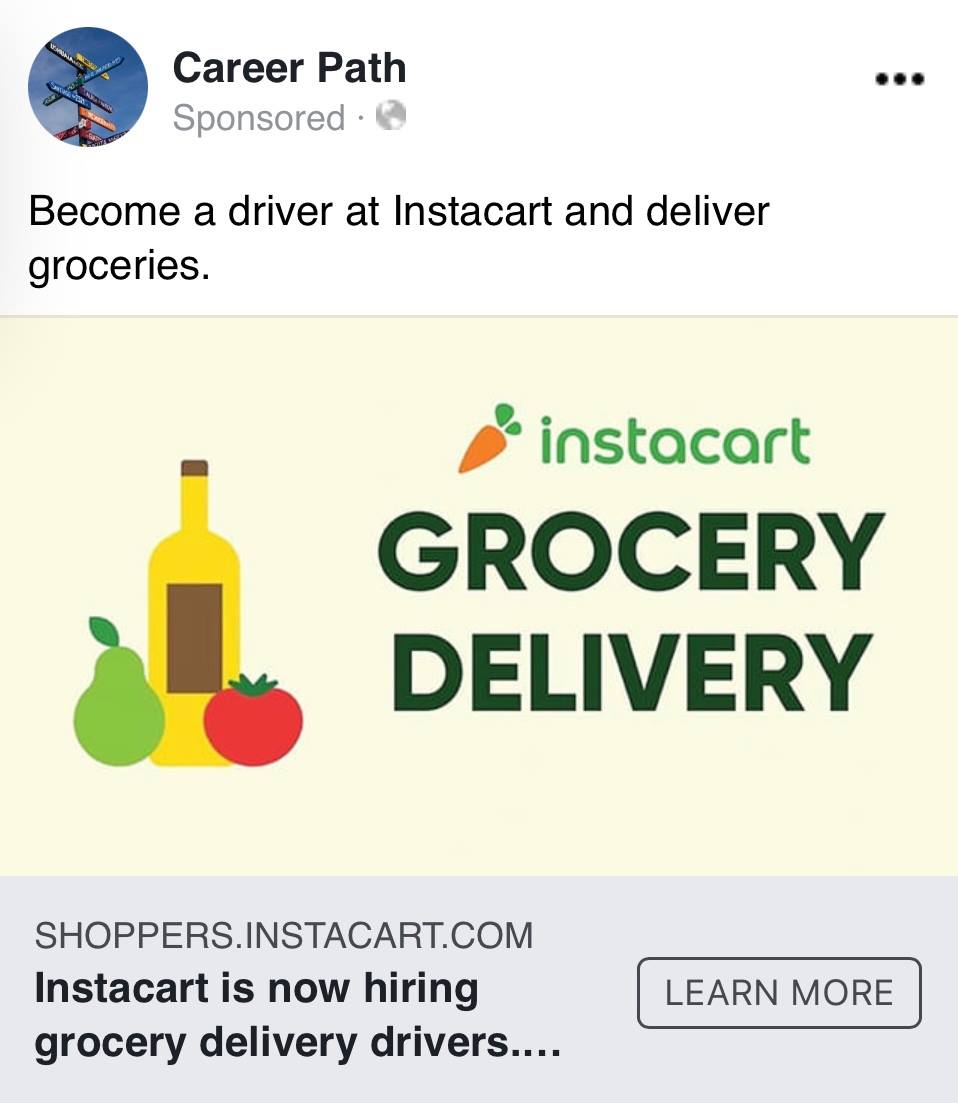The width and height of the screenshot is (958, 1103).
Task: Open the Career Path page name
Action: coord(289,68)
